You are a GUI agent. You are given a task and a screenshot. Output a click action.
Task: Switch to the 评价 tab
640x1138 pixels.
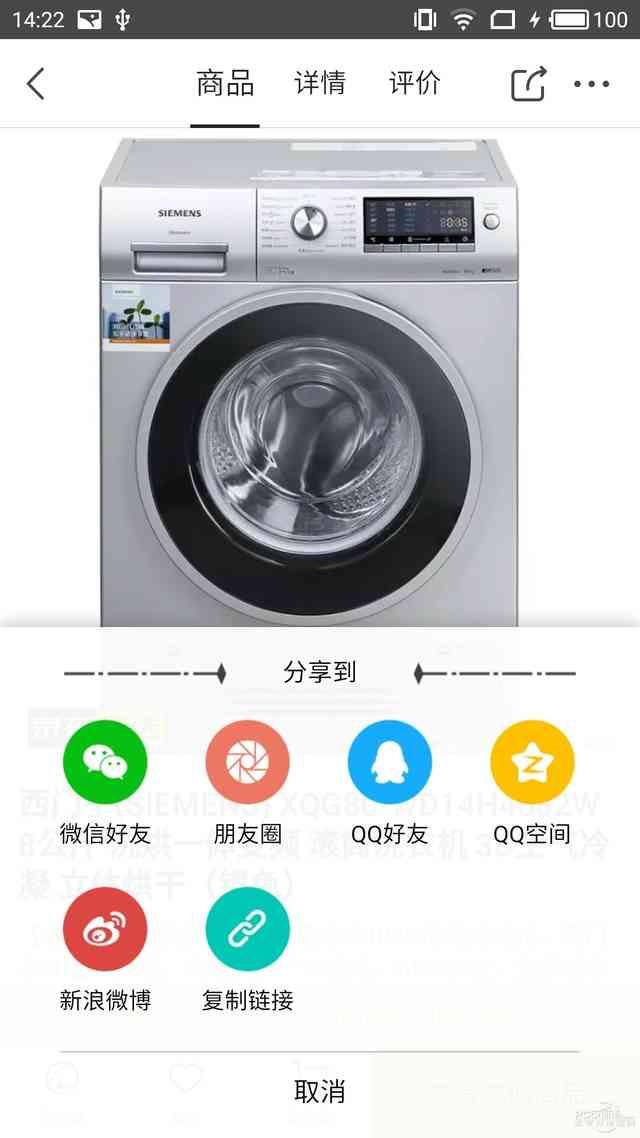point(414,83)
